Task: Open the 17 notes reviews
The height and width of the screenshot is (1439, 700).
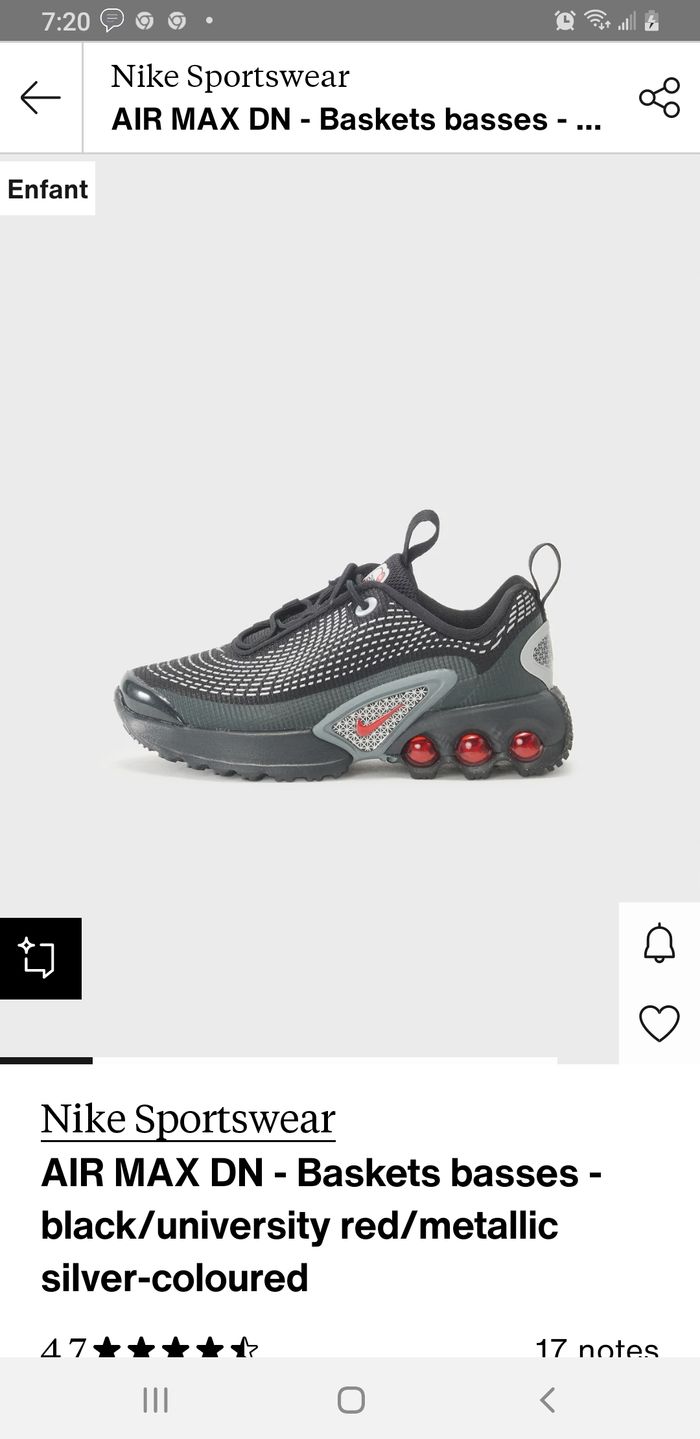Action: click(x=596, y=1347)
